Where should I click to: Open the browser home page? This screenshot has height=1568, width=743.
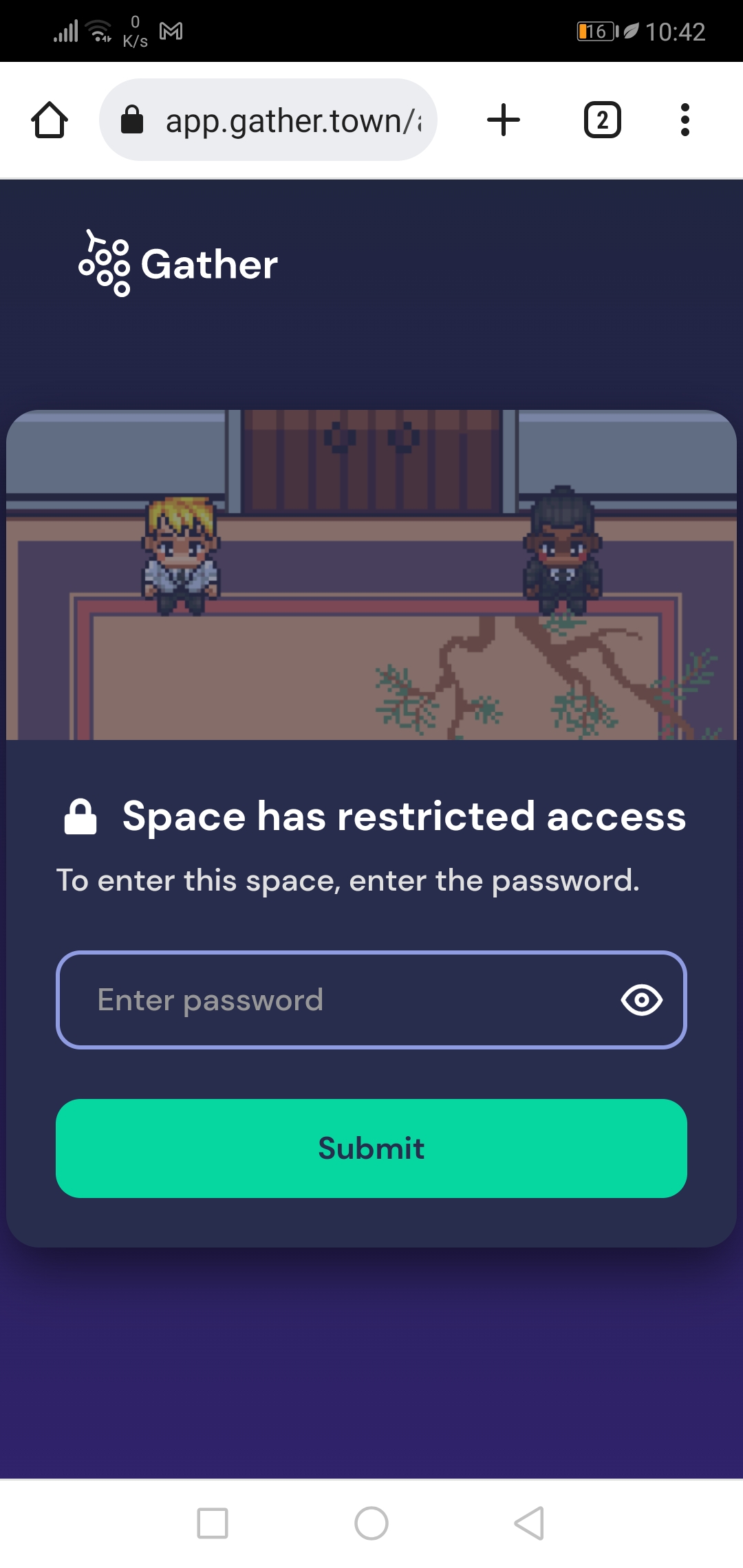click(x=50, y=120)
